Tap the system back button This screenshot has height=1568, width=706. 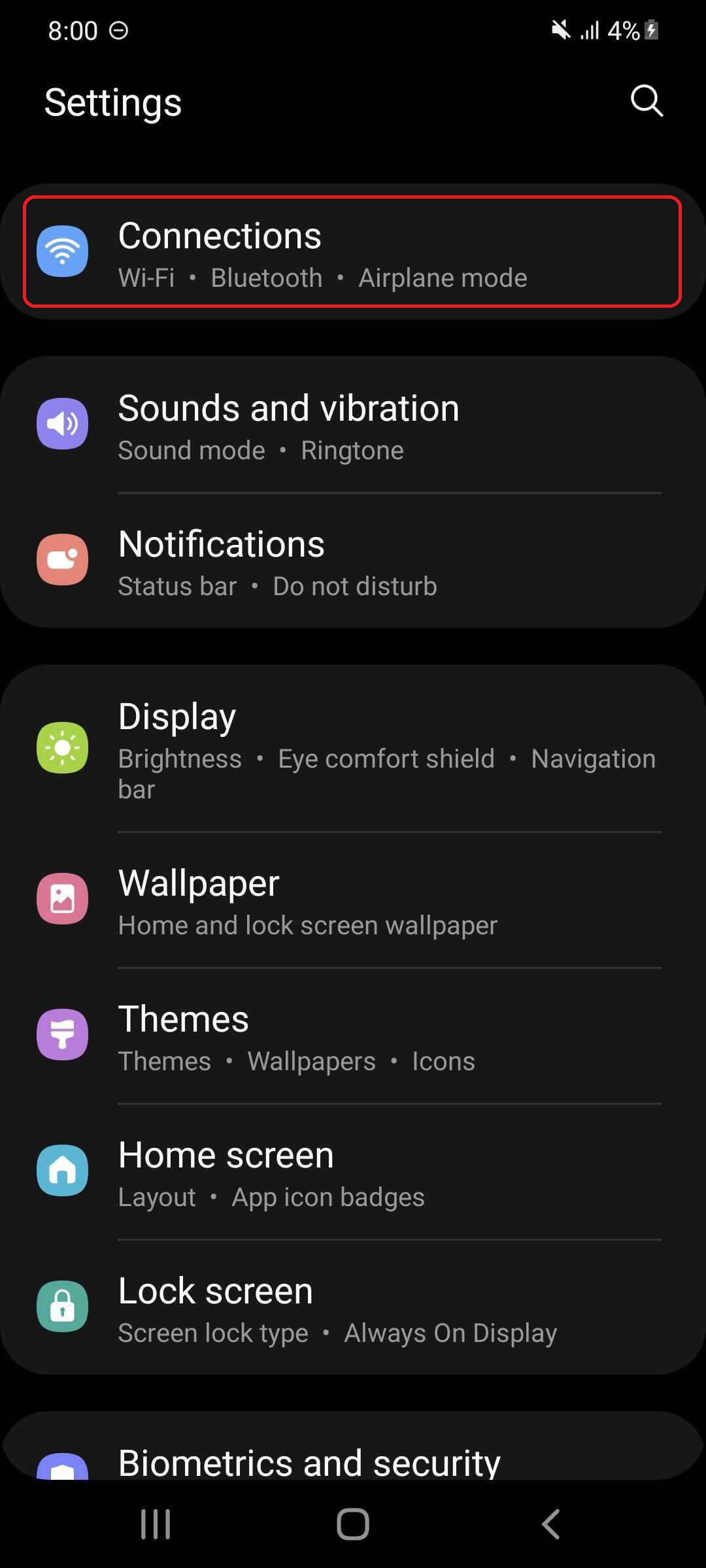pos(550,1524)
